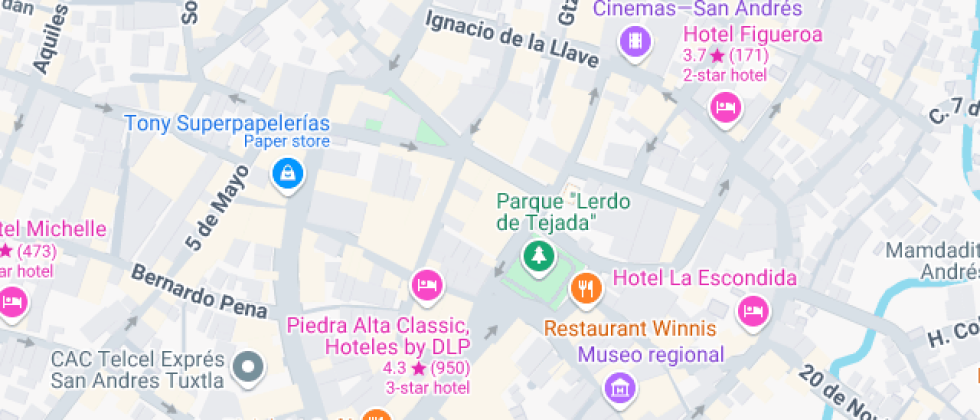
Task: Select the Tony Superpapelerías paper store pin
Action: [288, 175]
